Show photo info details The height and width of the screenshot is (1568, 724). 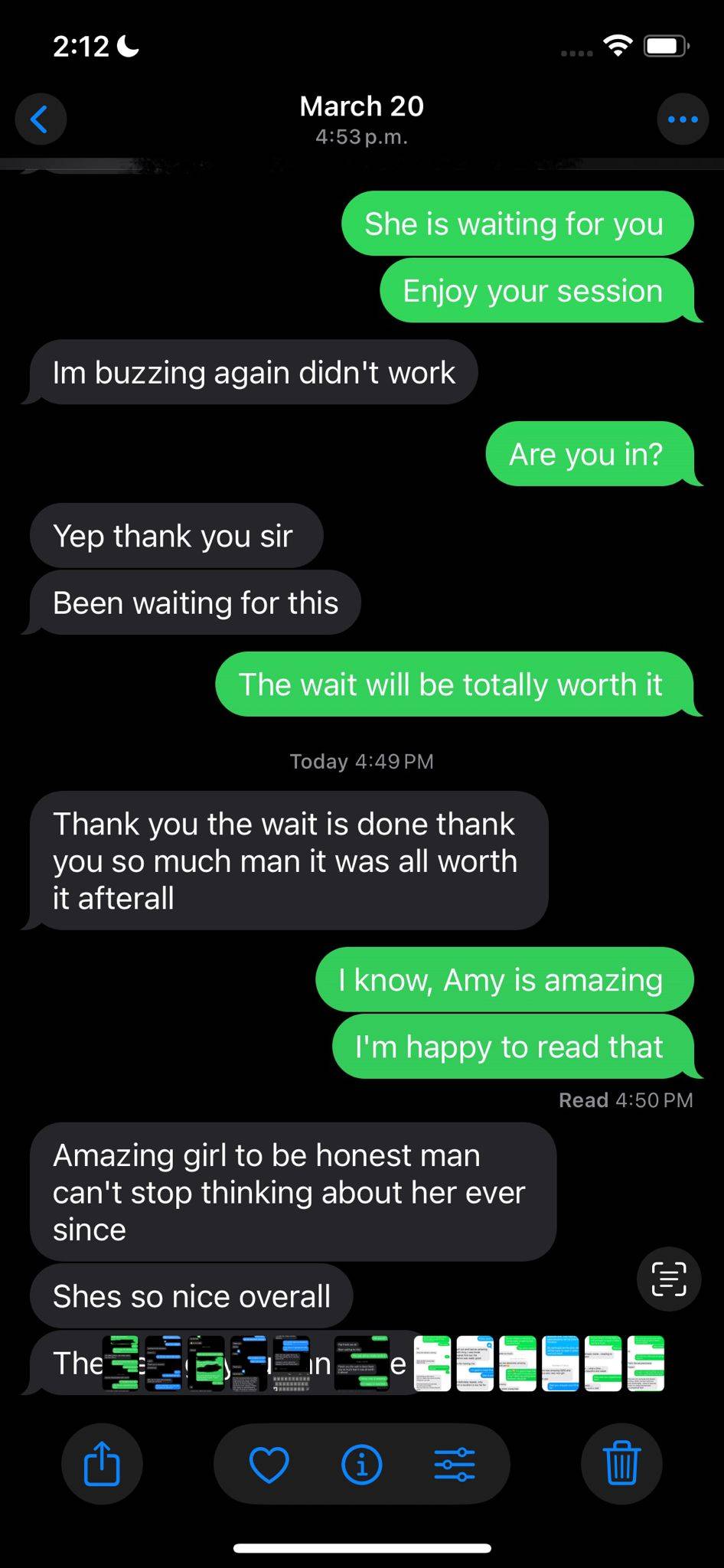tap(361, 1465)
